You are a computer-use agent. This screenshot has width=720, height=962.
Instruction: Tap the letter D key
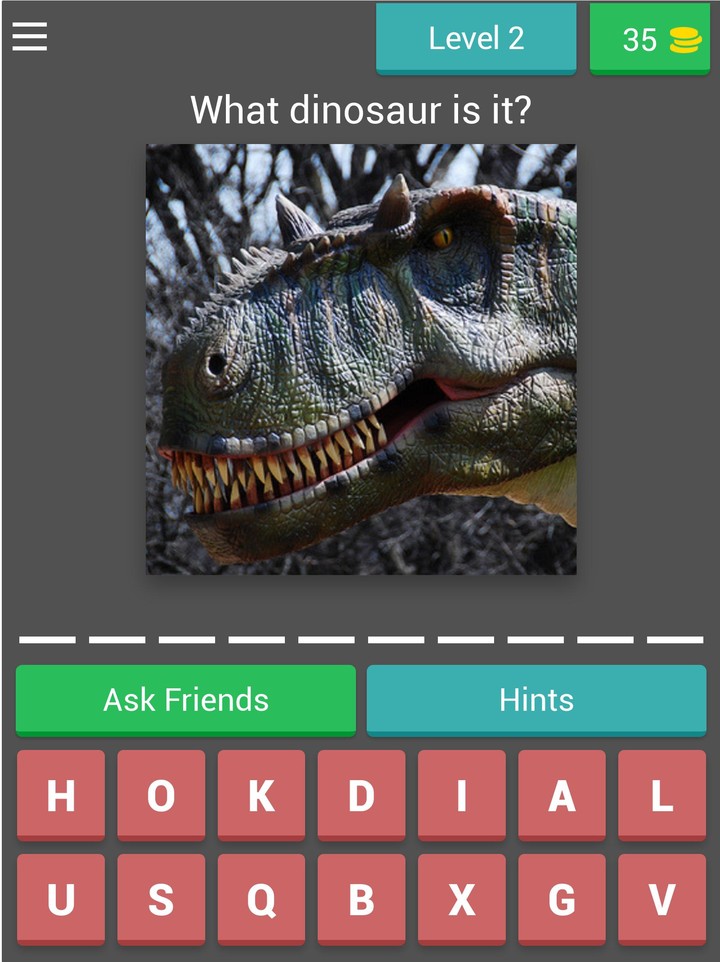(362, 797)
